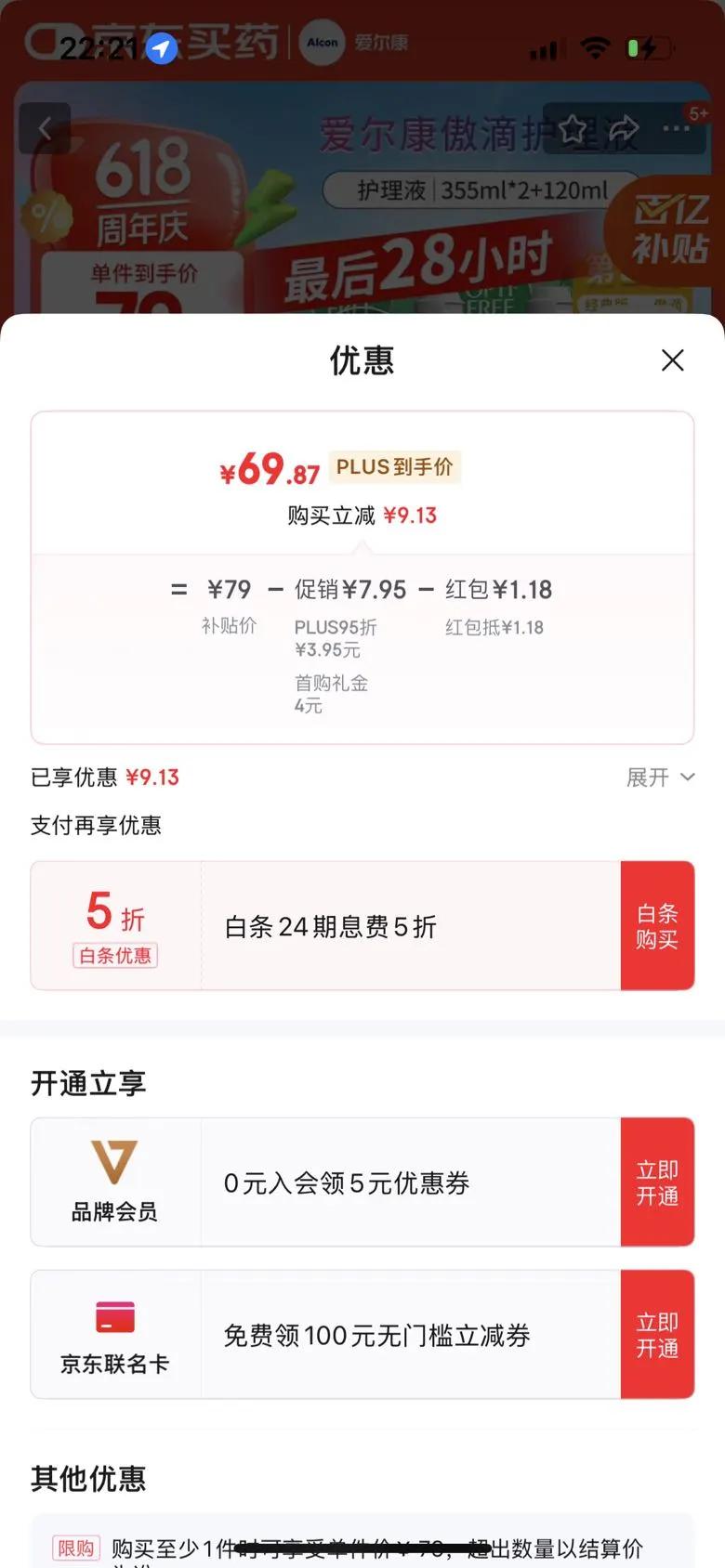
Task: Tap the 白条购买 button
Action: pyautogui.click(x=657, y=926)
